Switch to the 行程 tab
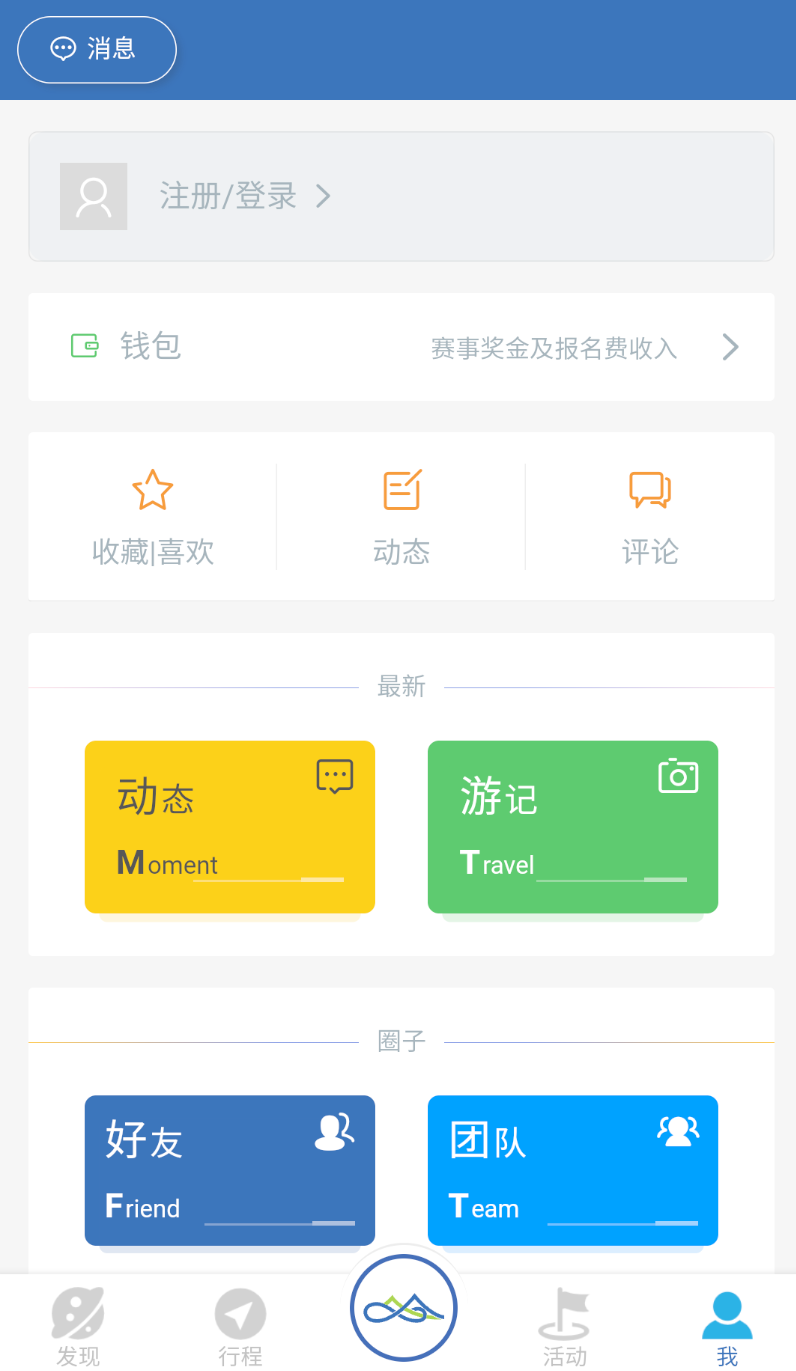The width and height of the screenshot is (796, 1371). (x=240, y=1326)
